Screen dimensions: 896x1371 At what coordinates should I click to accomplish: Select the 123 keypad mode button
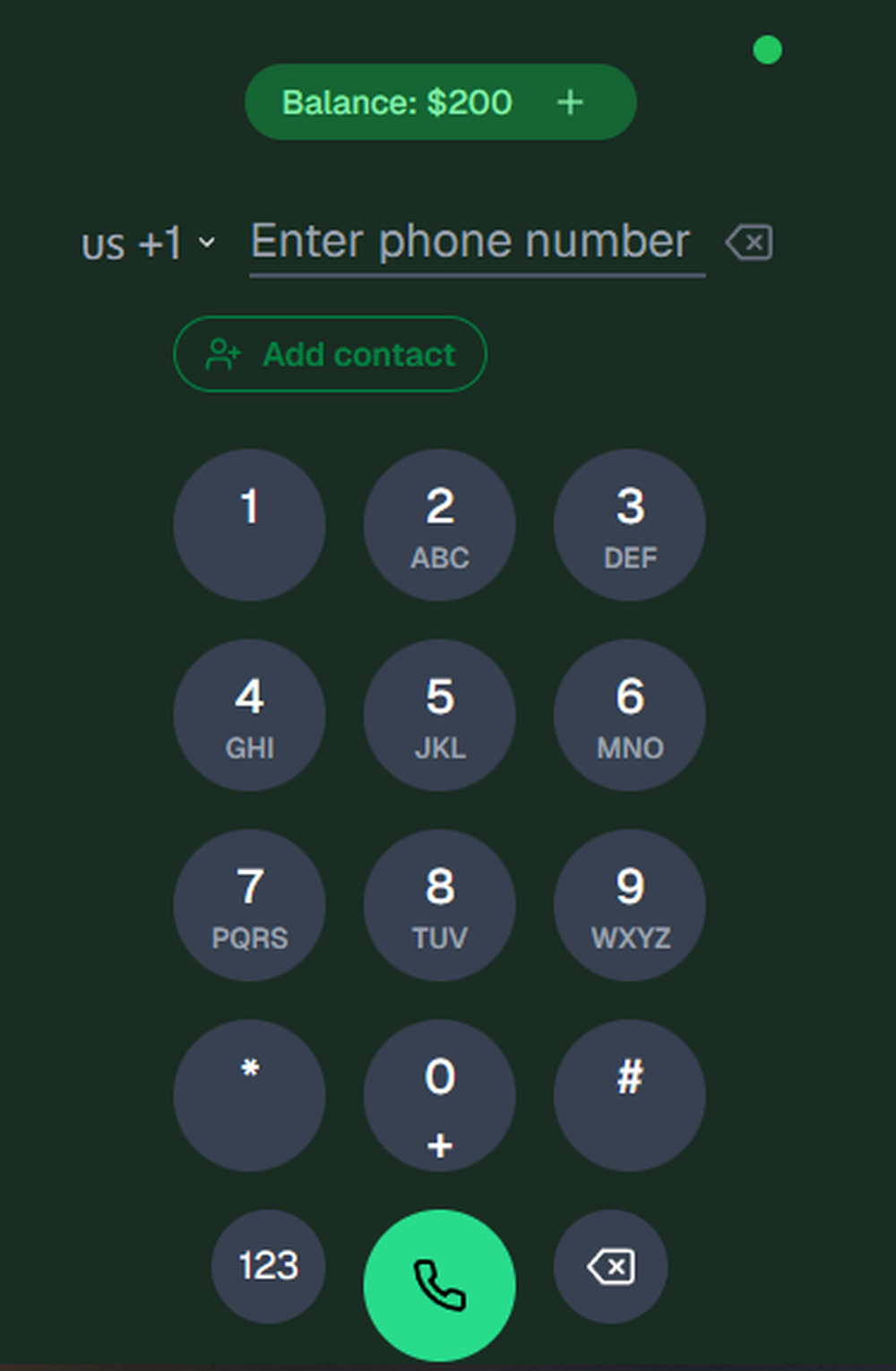(268, 1266)
